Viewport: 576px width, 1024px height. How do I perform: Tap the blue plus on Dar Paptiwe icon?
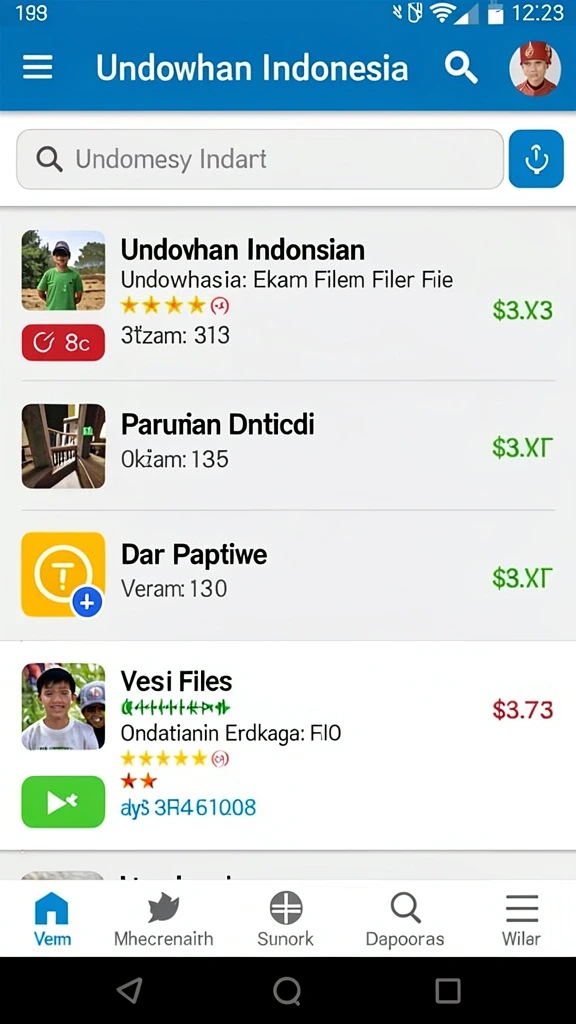coord(87,601)
